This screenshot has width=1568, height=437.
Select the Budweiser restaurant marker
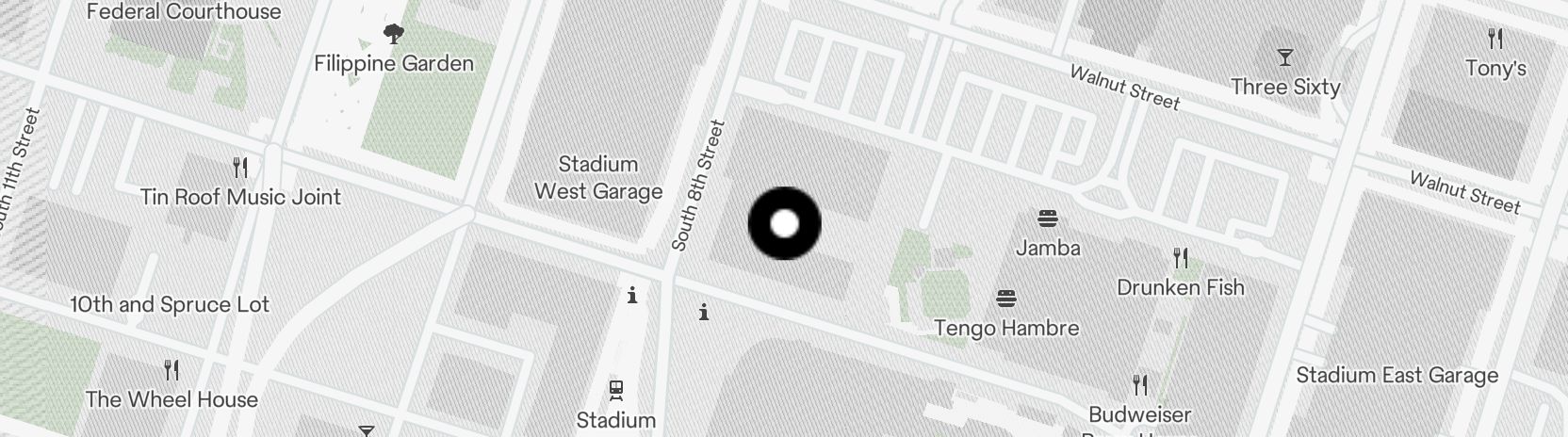(1140, 384)
